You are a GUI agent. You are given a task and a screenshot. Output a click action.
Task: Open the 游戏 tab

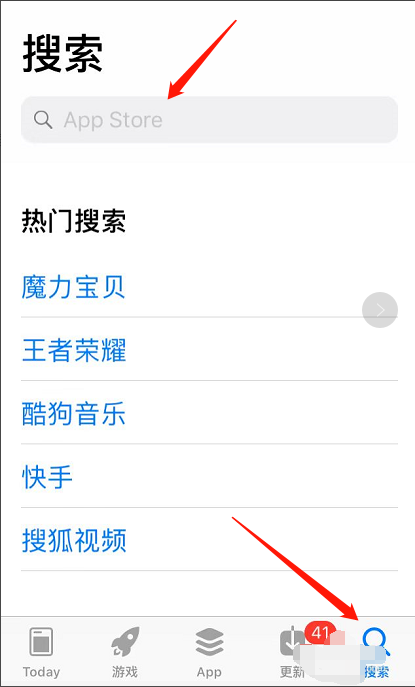(x=125, y=652)
